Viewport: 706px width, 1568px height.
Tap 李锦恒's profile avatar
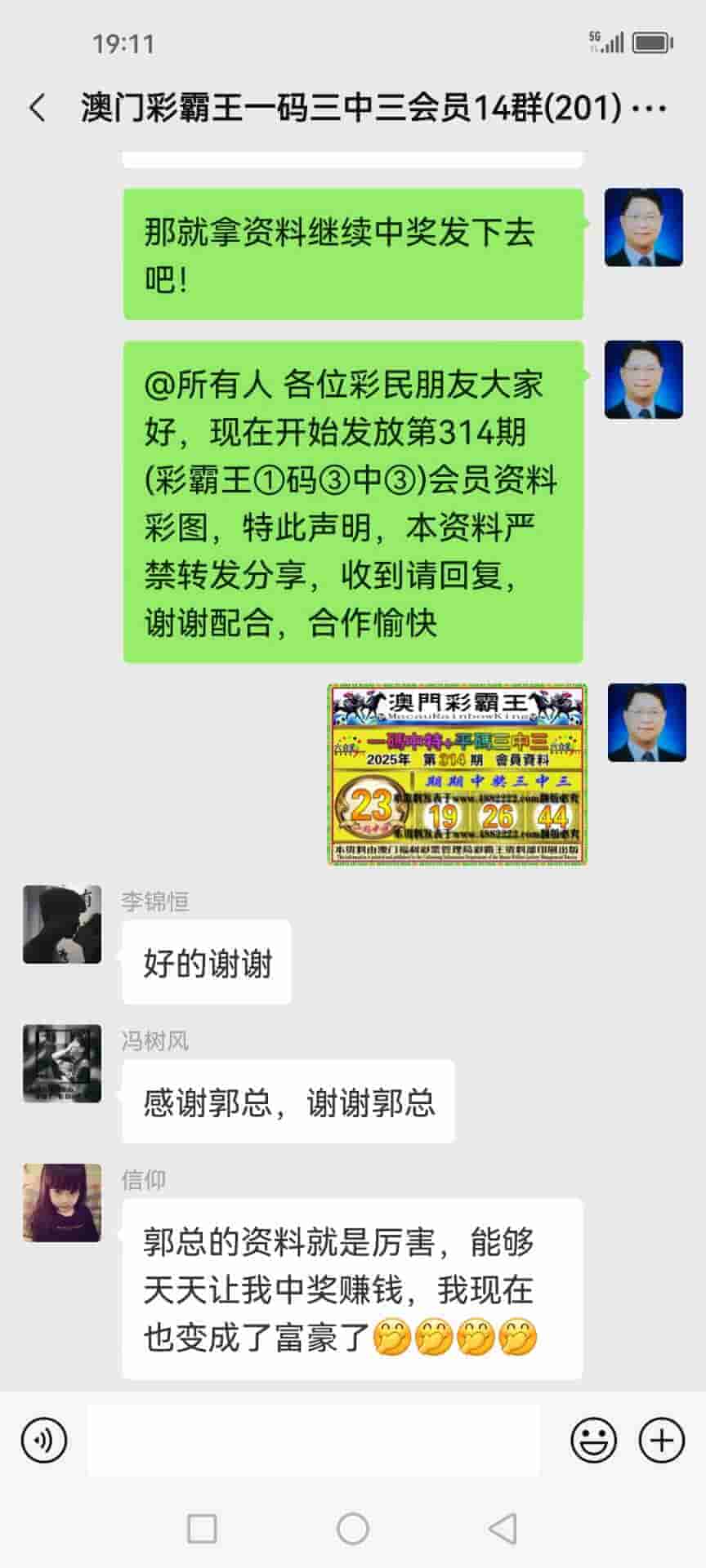[62, 924]
